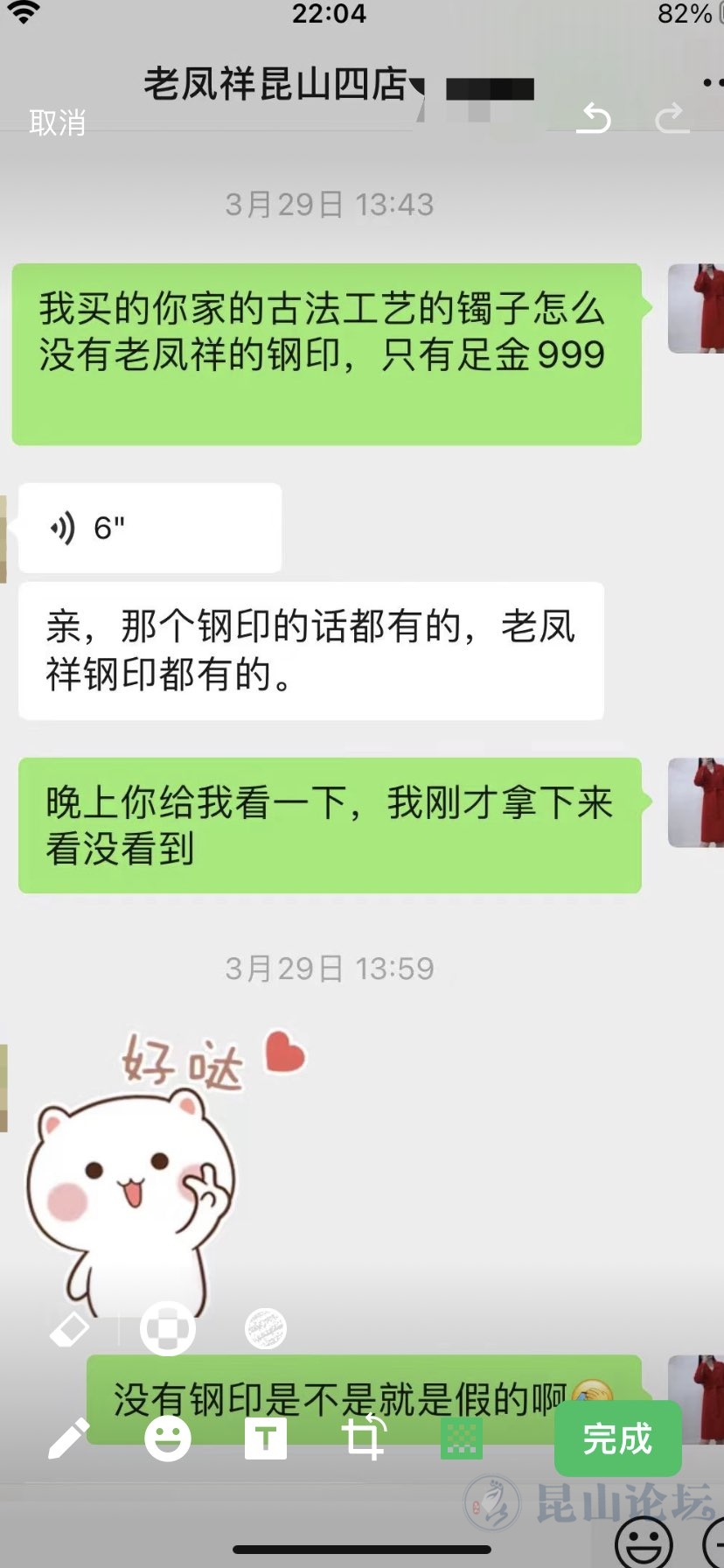Redo the undone edit
Viewport: 724px width, 1568px height.
click(x=672, y=118)
